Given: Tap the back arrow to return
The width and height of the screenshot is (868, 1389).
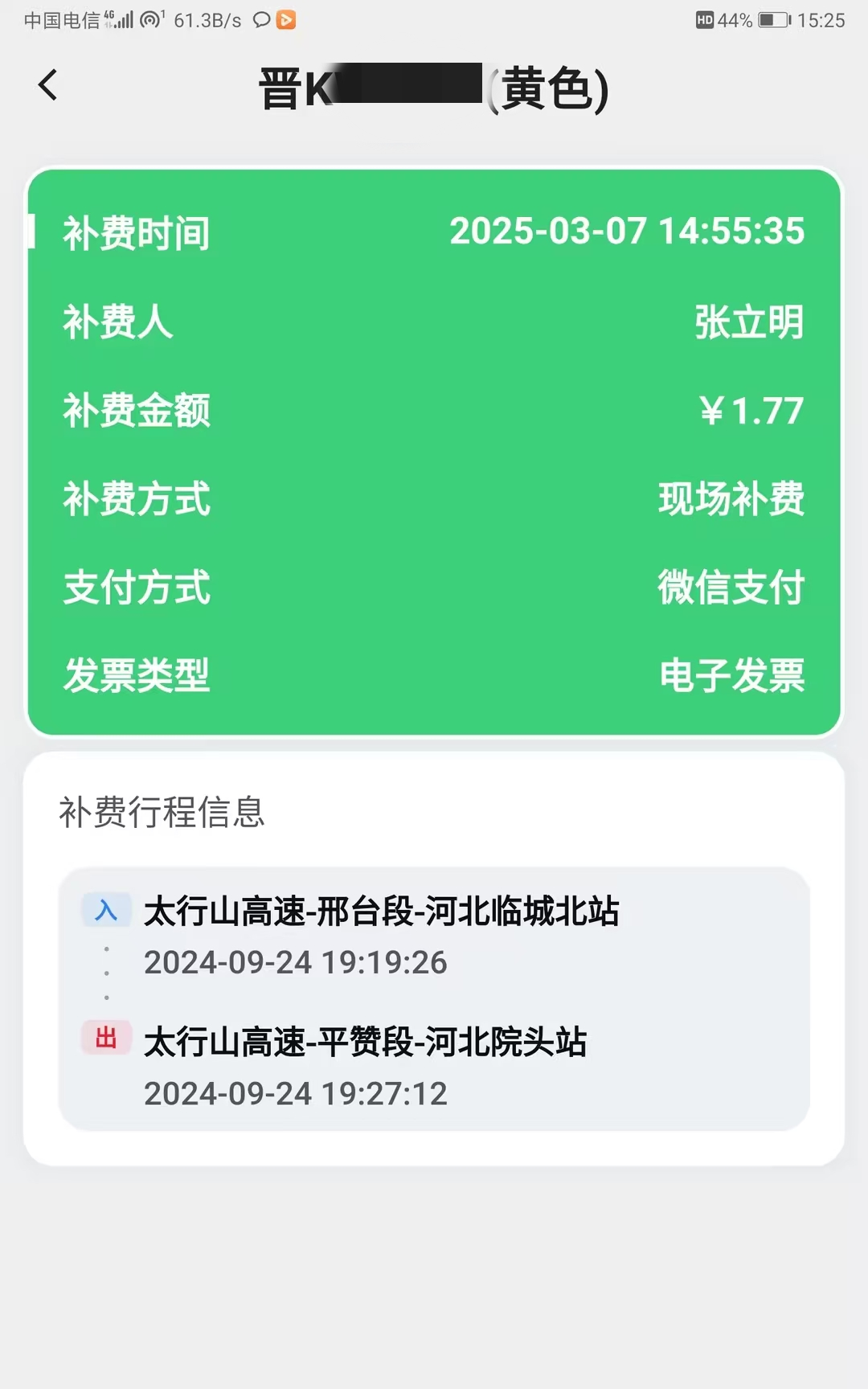Looking at the screenshot, I should (x=48, y=84).
